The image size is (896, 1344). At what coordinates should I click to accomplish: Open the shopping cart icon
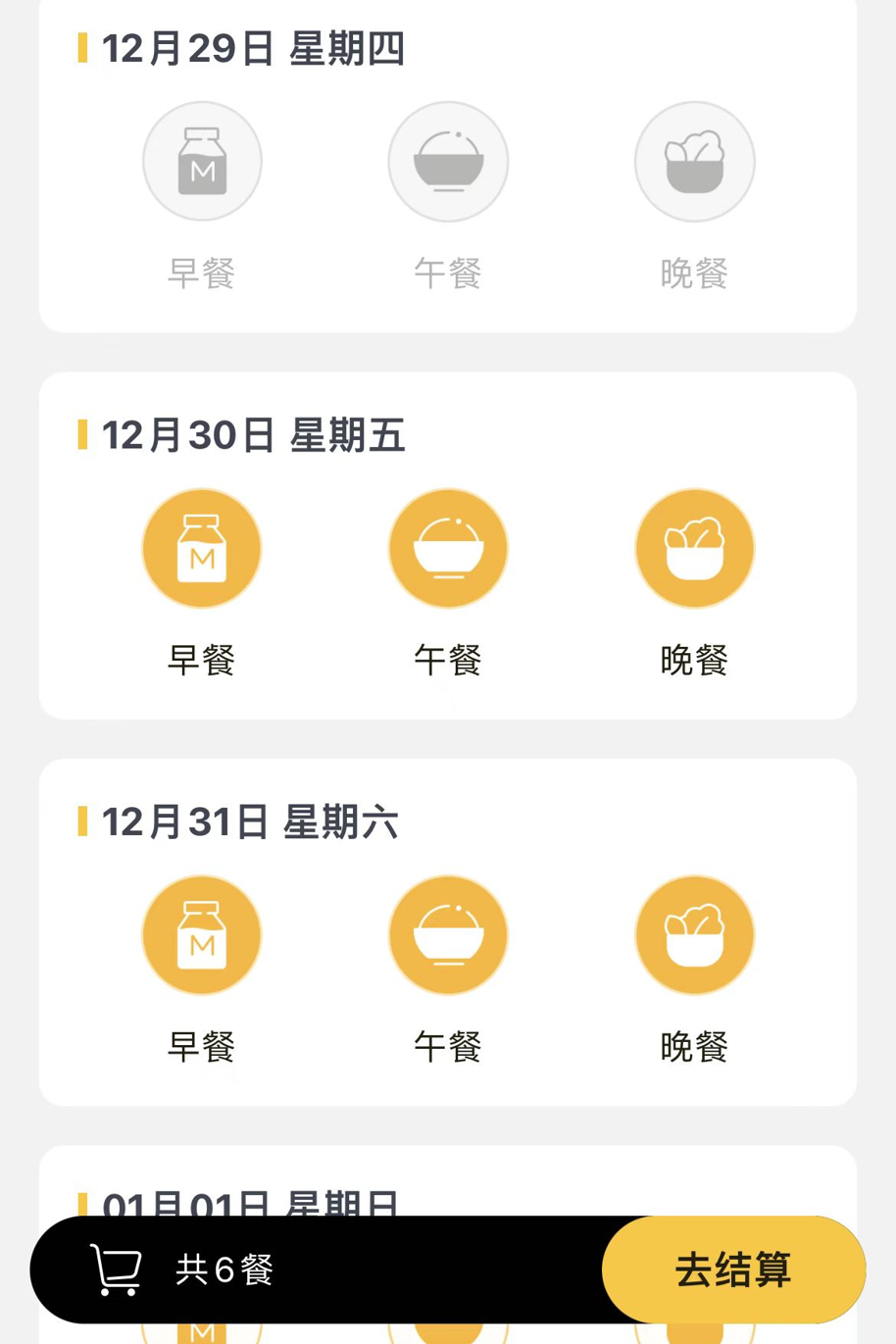[116, 1269]
